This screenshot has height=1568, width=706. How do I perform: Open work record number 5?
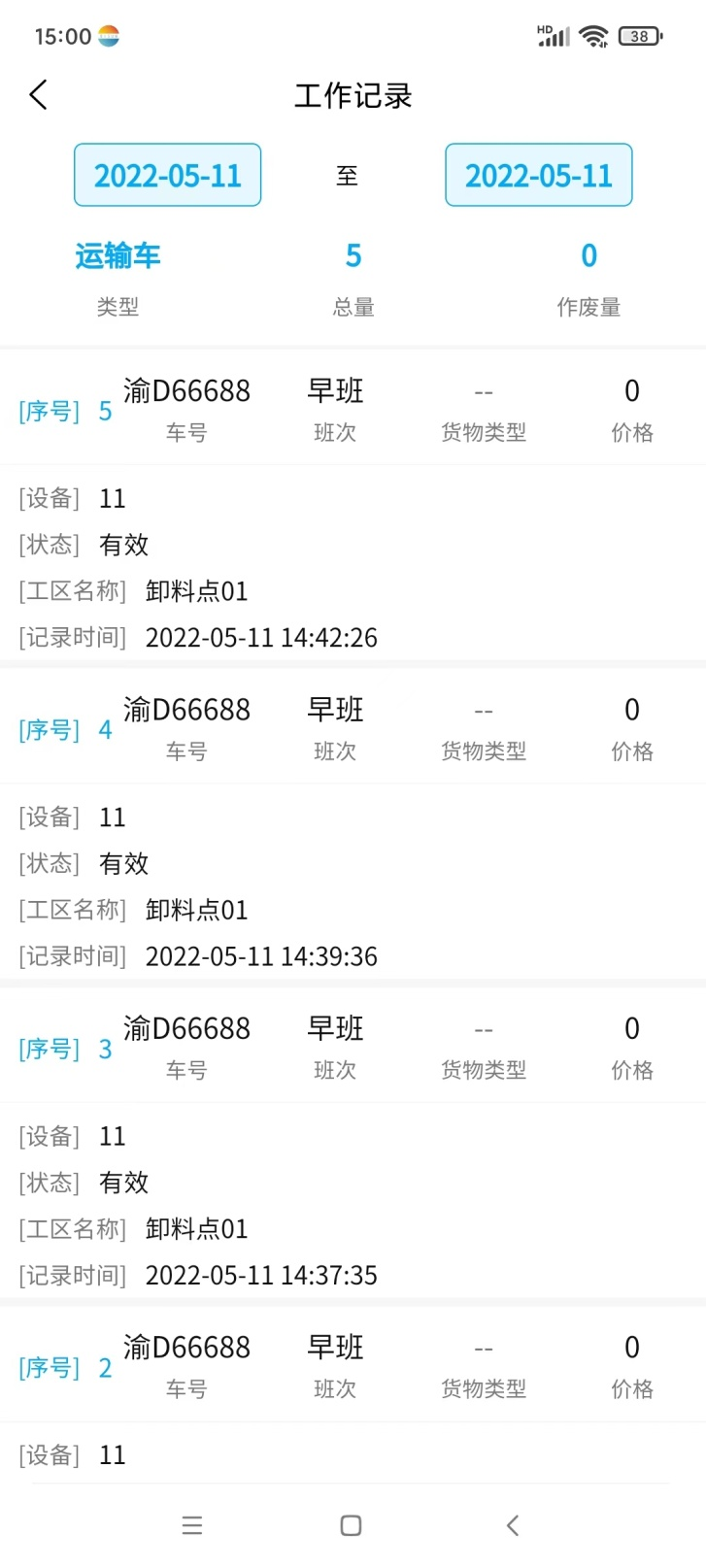pos(353,506)
